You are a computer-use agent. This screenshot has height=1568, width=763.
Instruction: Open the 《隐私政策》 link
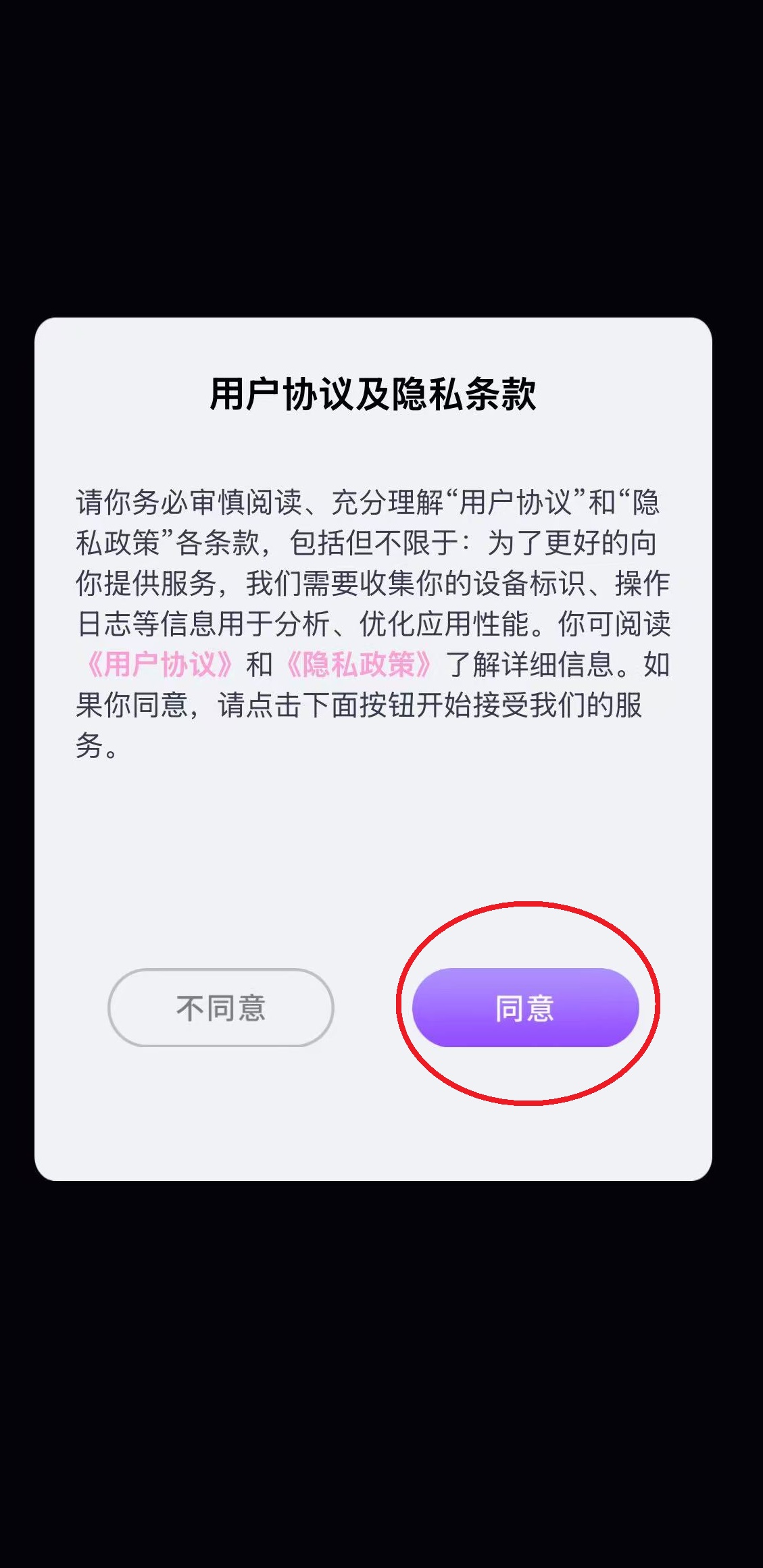click(358, 665)
